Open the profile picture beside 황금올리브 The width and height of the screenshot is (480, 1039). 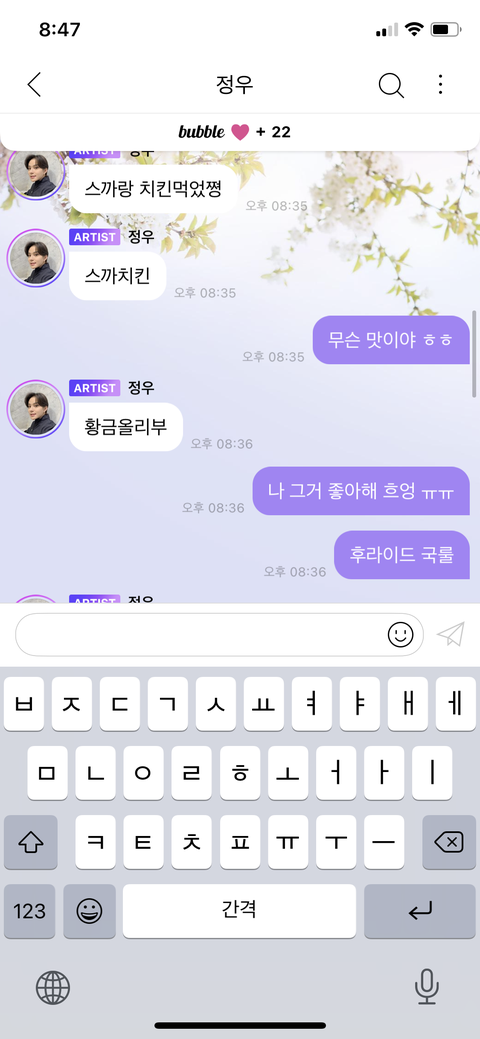tap(36, 409)
